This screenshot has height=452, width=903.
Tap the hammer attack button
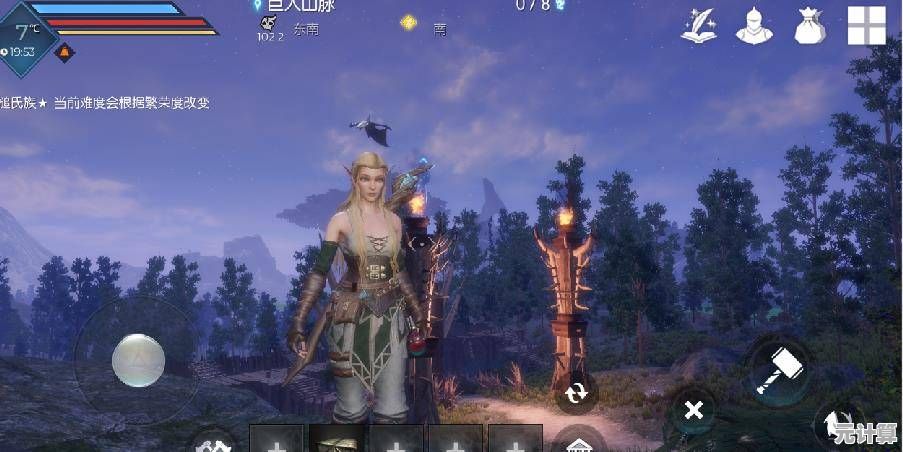(780, 372)
